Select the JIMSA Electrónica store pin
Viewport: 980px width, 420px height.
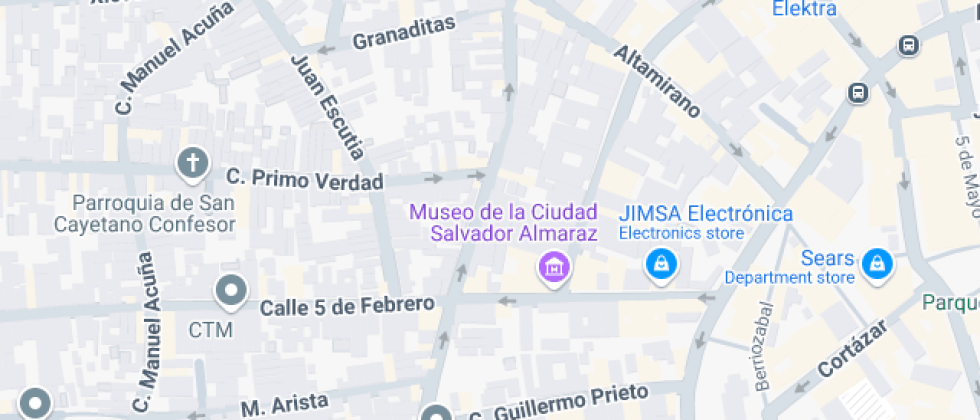click(x=661, y=266)
